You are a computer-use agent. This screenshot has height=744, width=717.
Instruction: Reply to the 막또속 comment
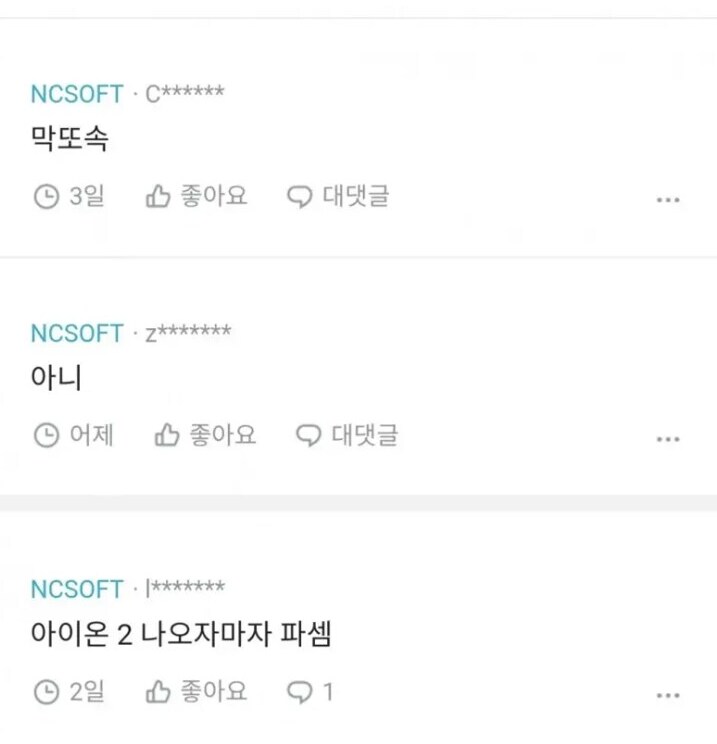[x=338, y=196]
